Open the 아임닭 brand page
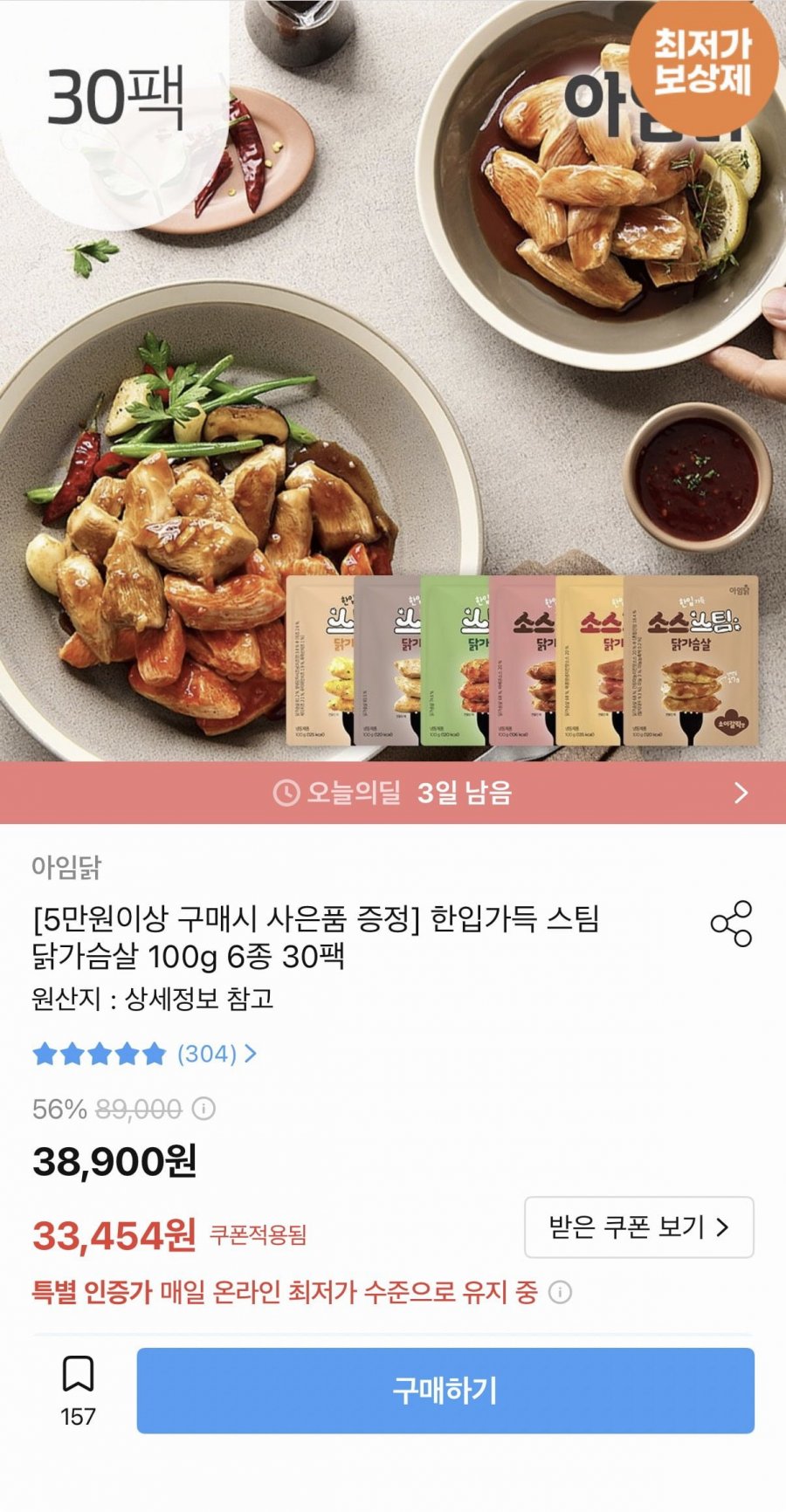786x1512 pixels. click(66, 867)
